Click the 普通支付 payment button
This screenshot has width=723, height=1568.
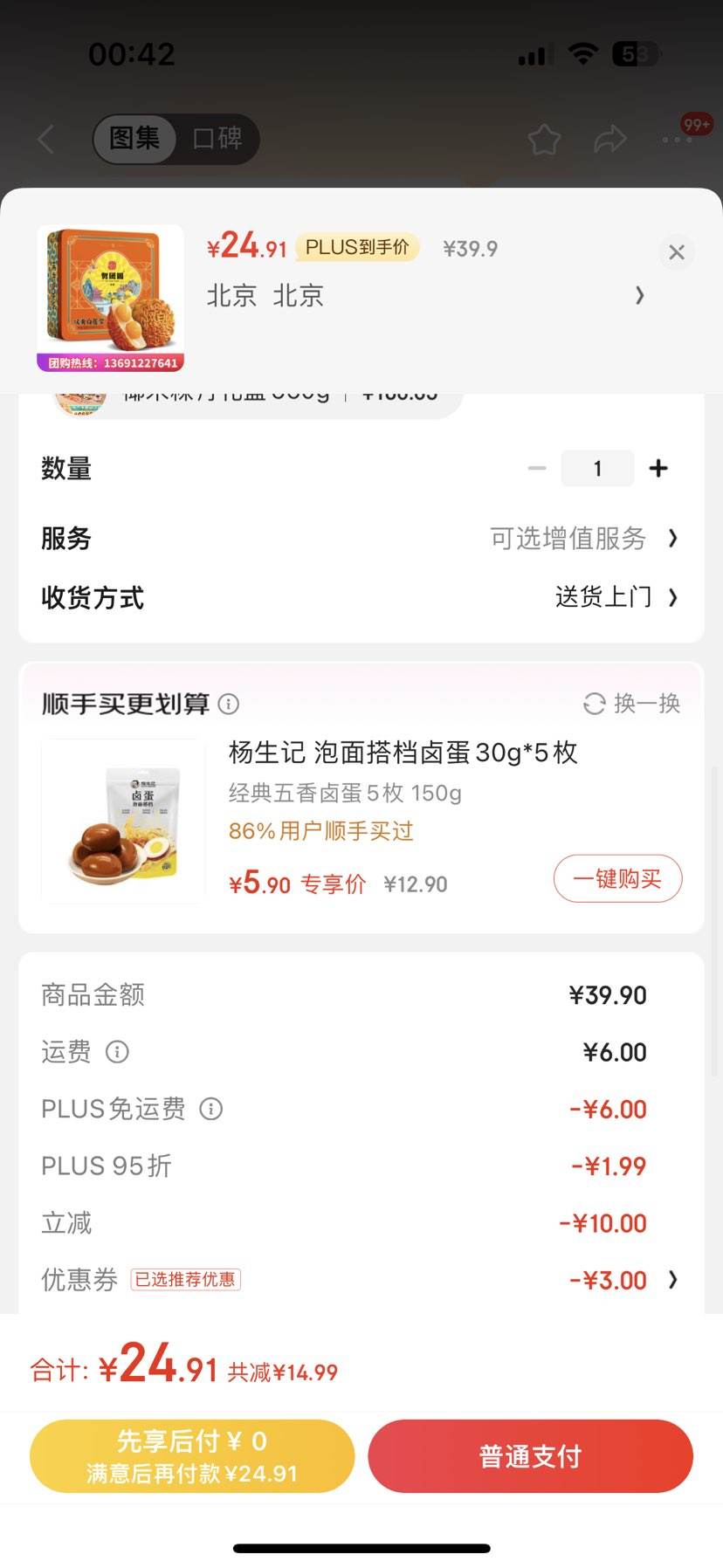point(529,1455)
